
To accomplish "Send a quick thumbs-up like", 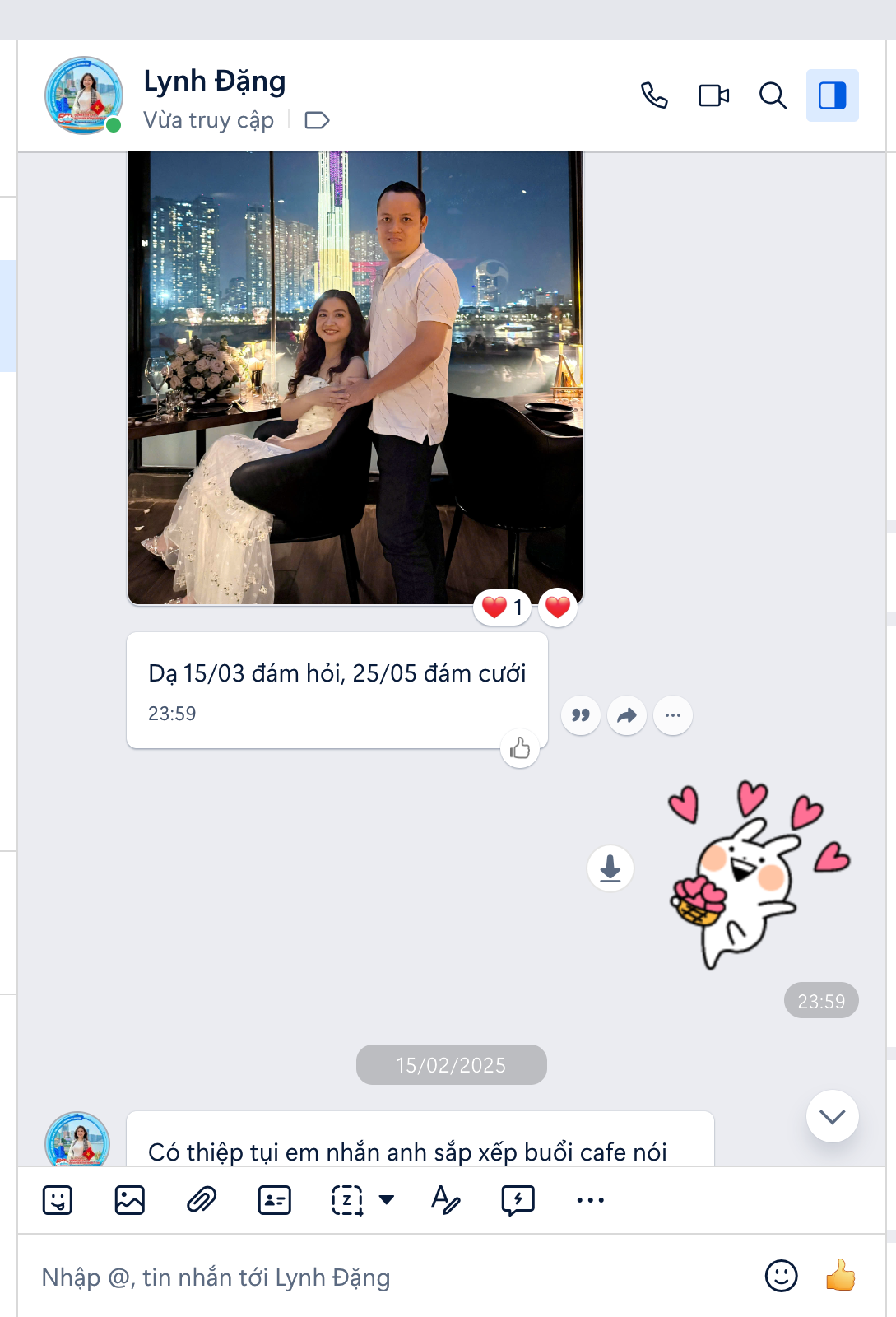I will pyautogui.click(x=840, y=1276).
